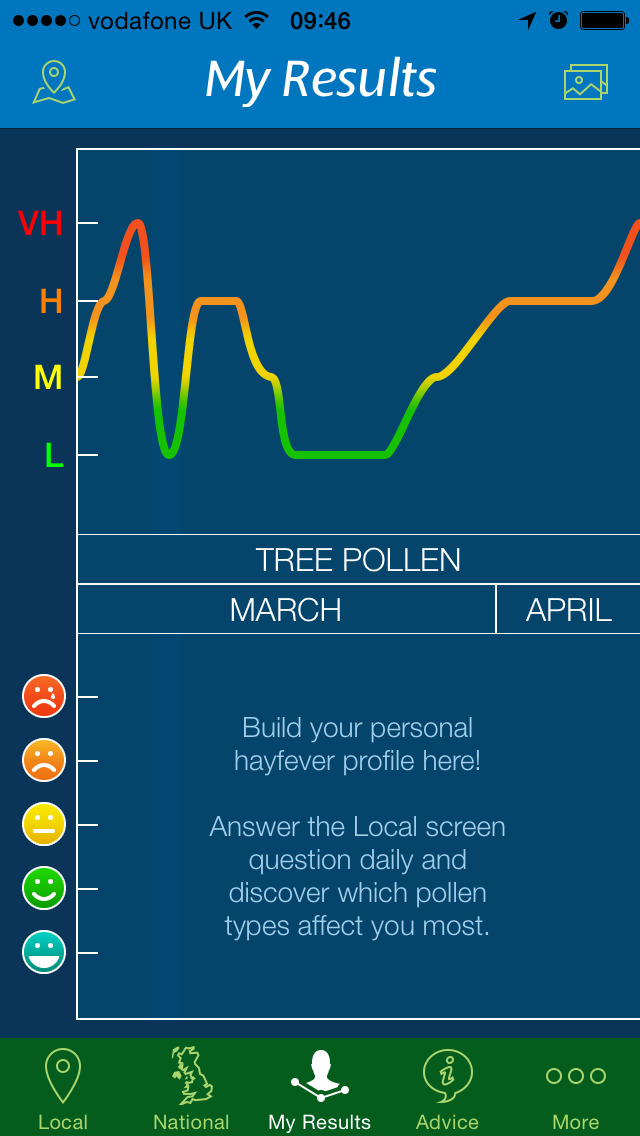The height and width of the screenshot is (1136, 640).
Task: Tap the TREE POLLEN type selector
Action: click(358, 560)
